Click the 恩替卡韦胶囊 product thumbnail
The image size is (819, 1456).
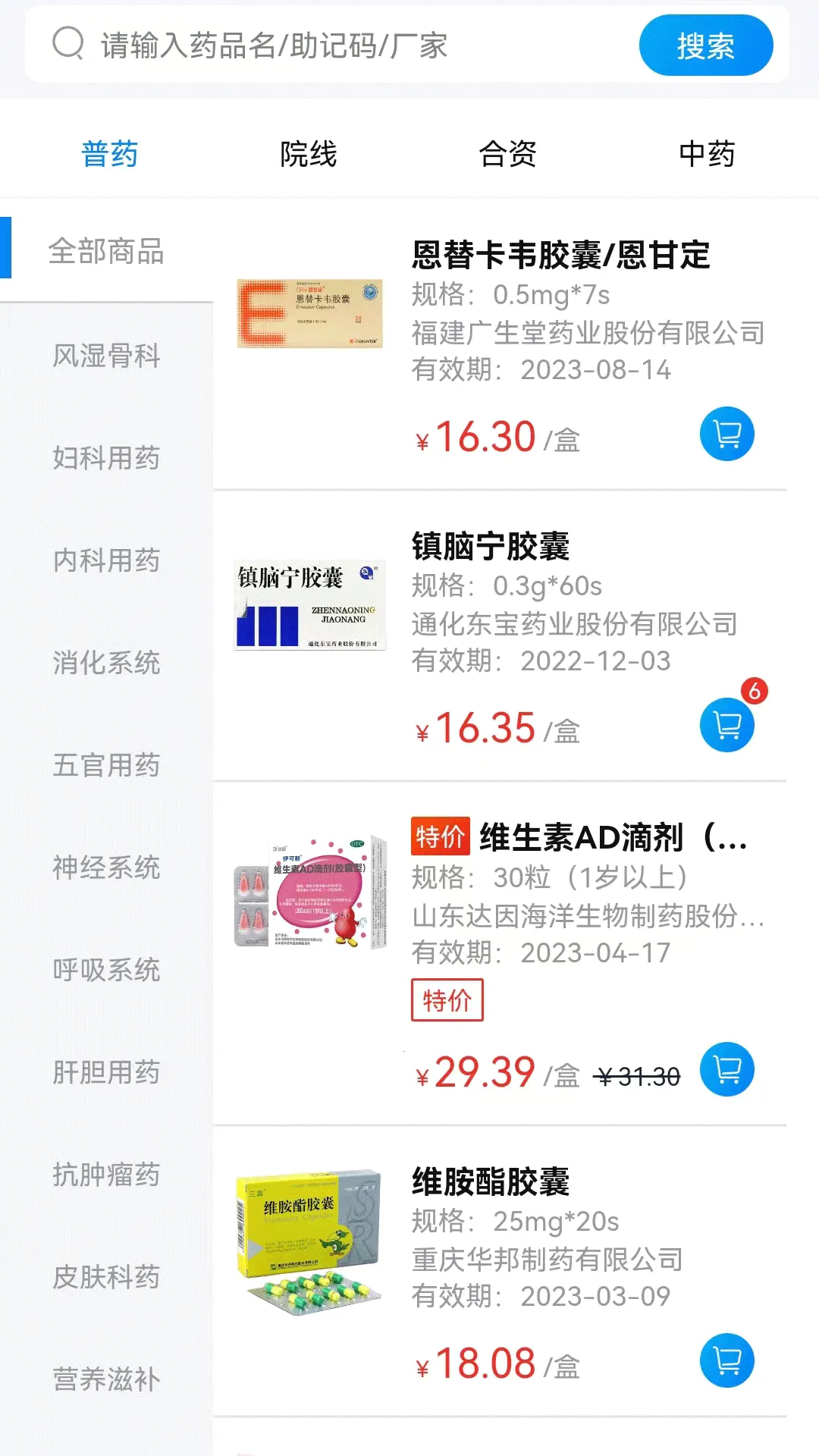click(x=306, y=314)
